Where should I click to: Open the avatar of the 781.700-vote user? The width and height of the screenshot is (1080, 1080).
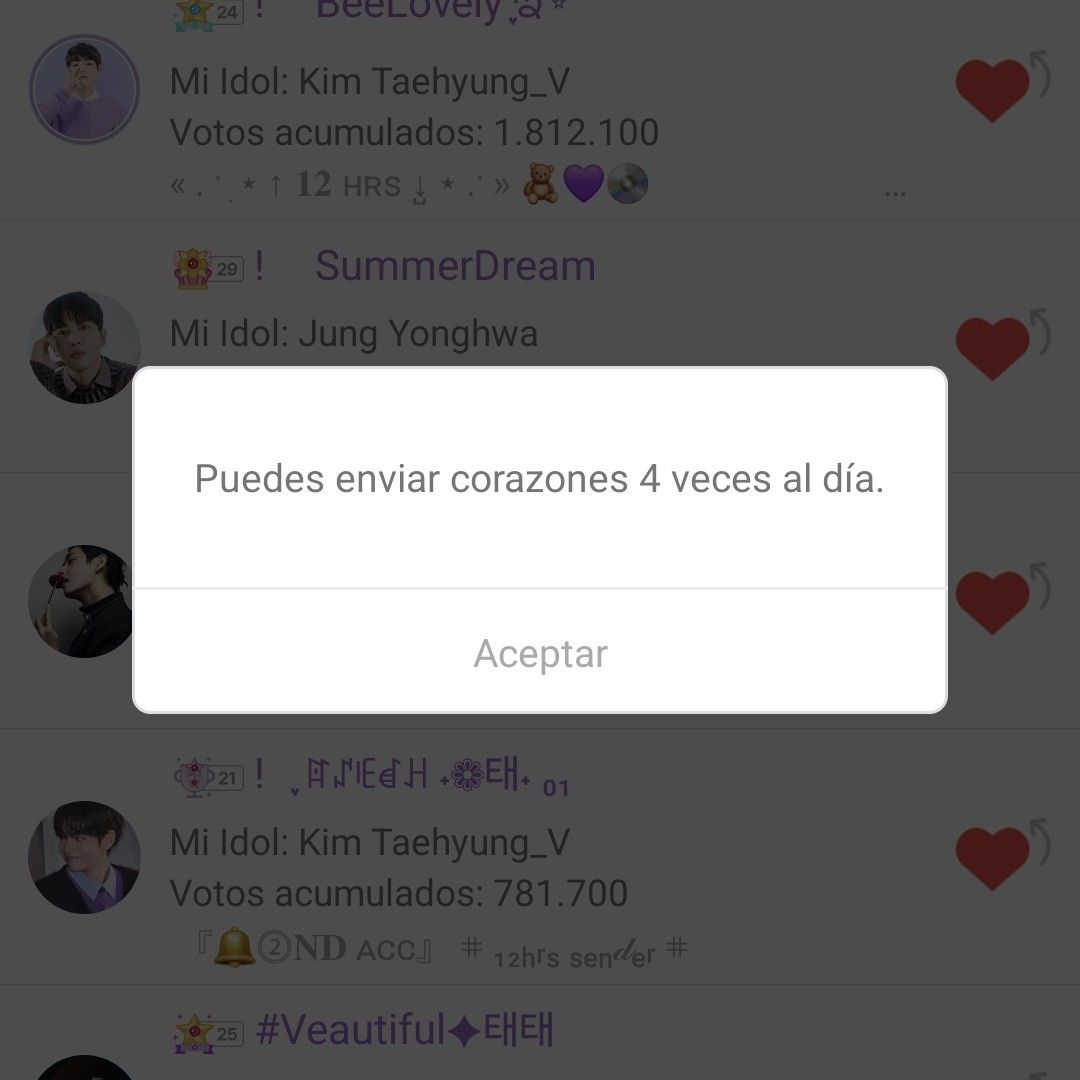point(85,857)
